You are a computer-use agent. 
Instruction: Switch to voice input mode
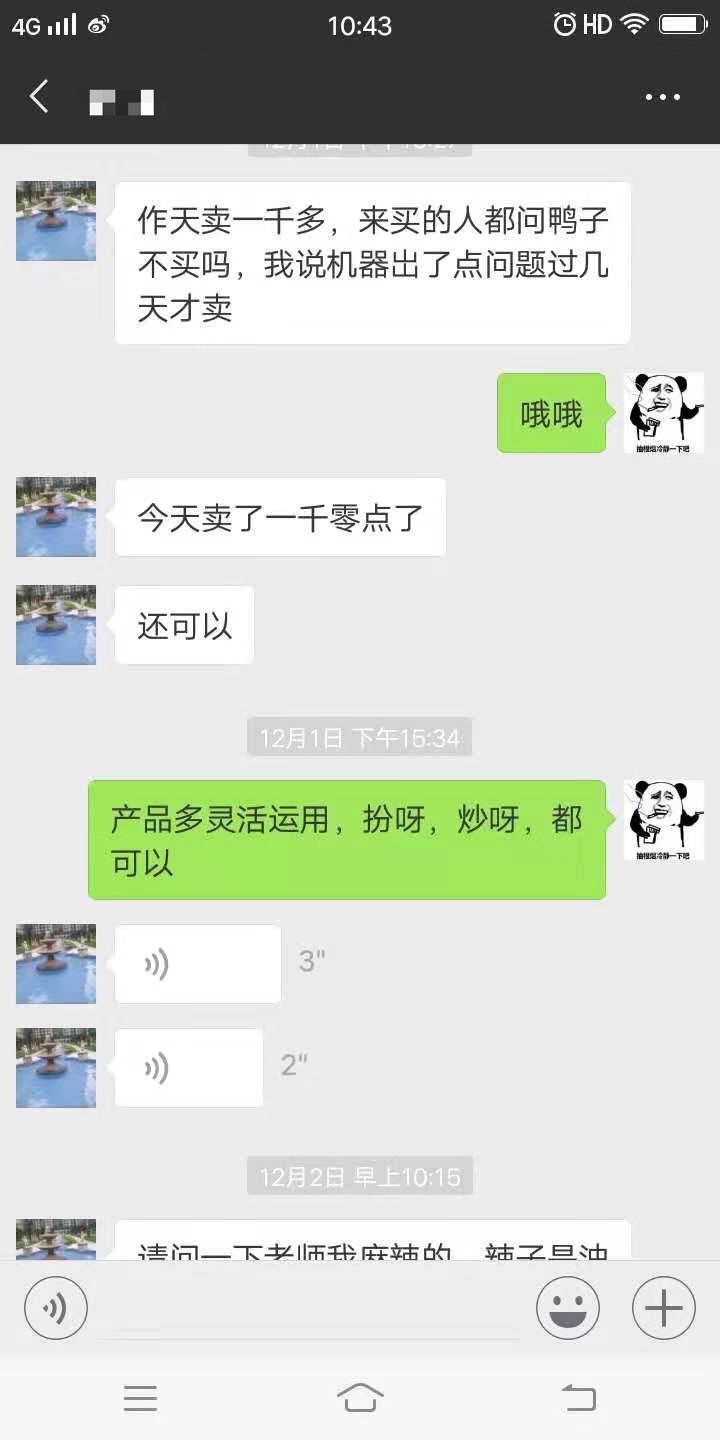[x=56, y=1308]
